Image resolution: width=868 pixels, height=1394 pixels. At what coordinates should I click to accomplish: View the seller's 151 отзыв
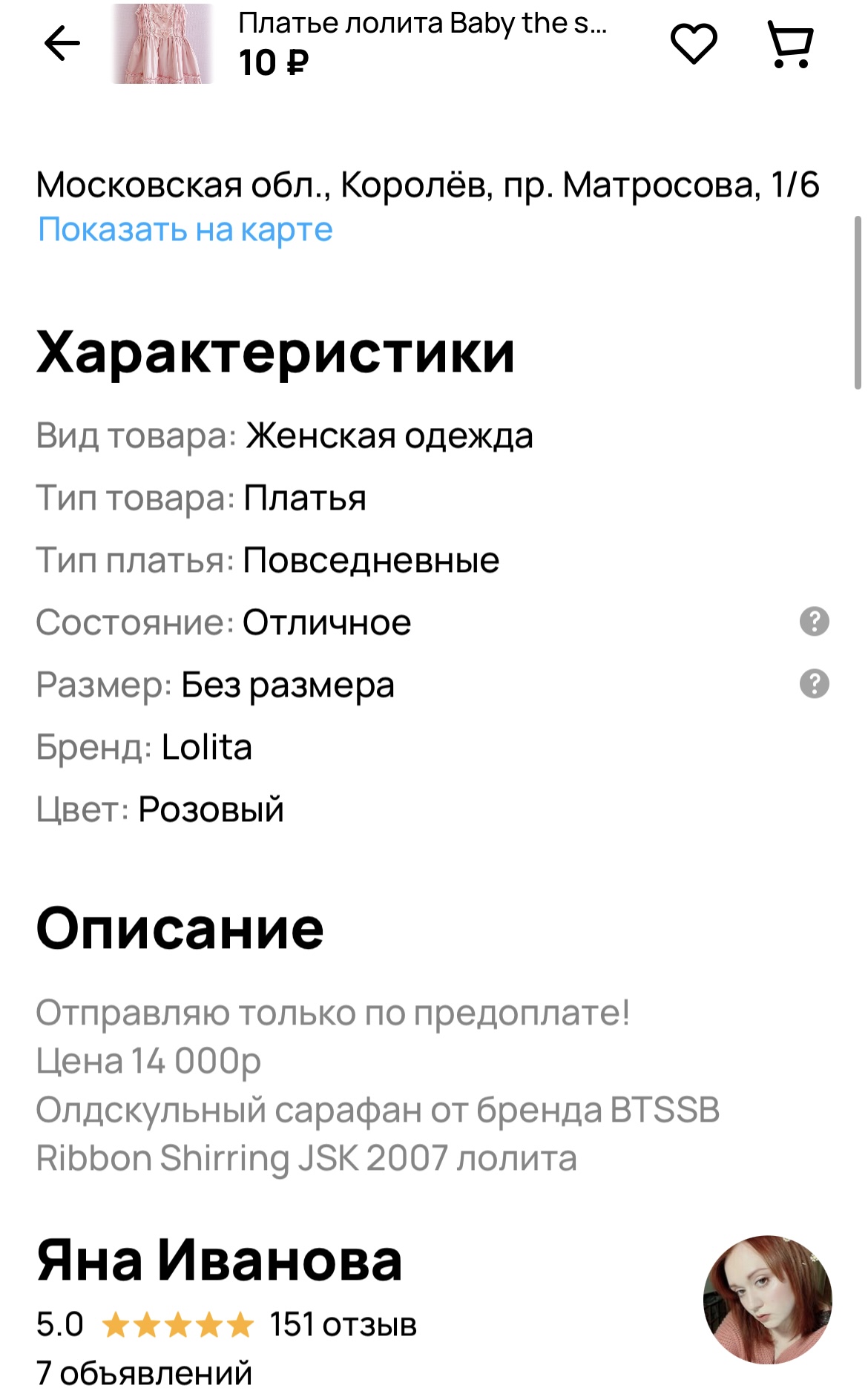[343, 1324]
